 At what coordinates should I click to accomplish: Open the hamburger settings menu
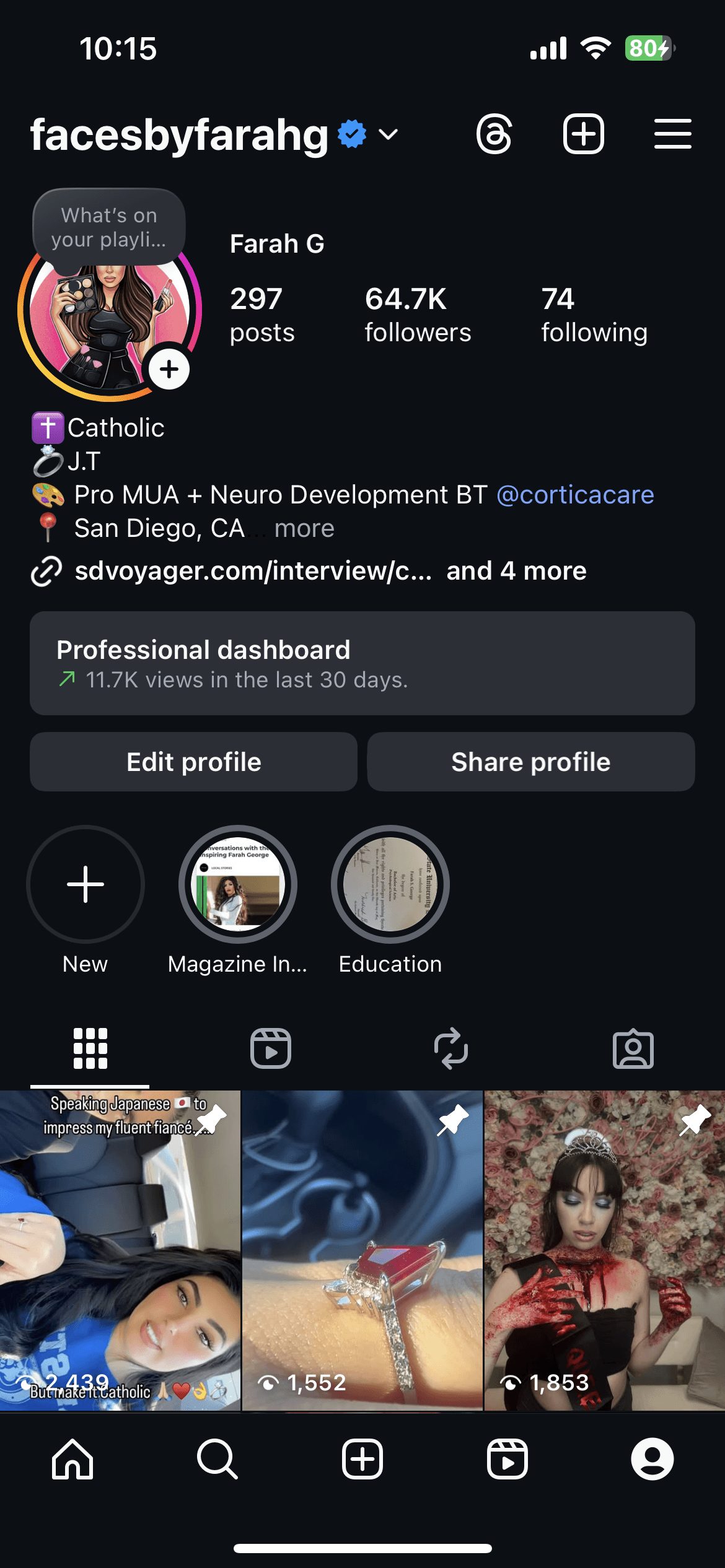click(x=672, y=134)
